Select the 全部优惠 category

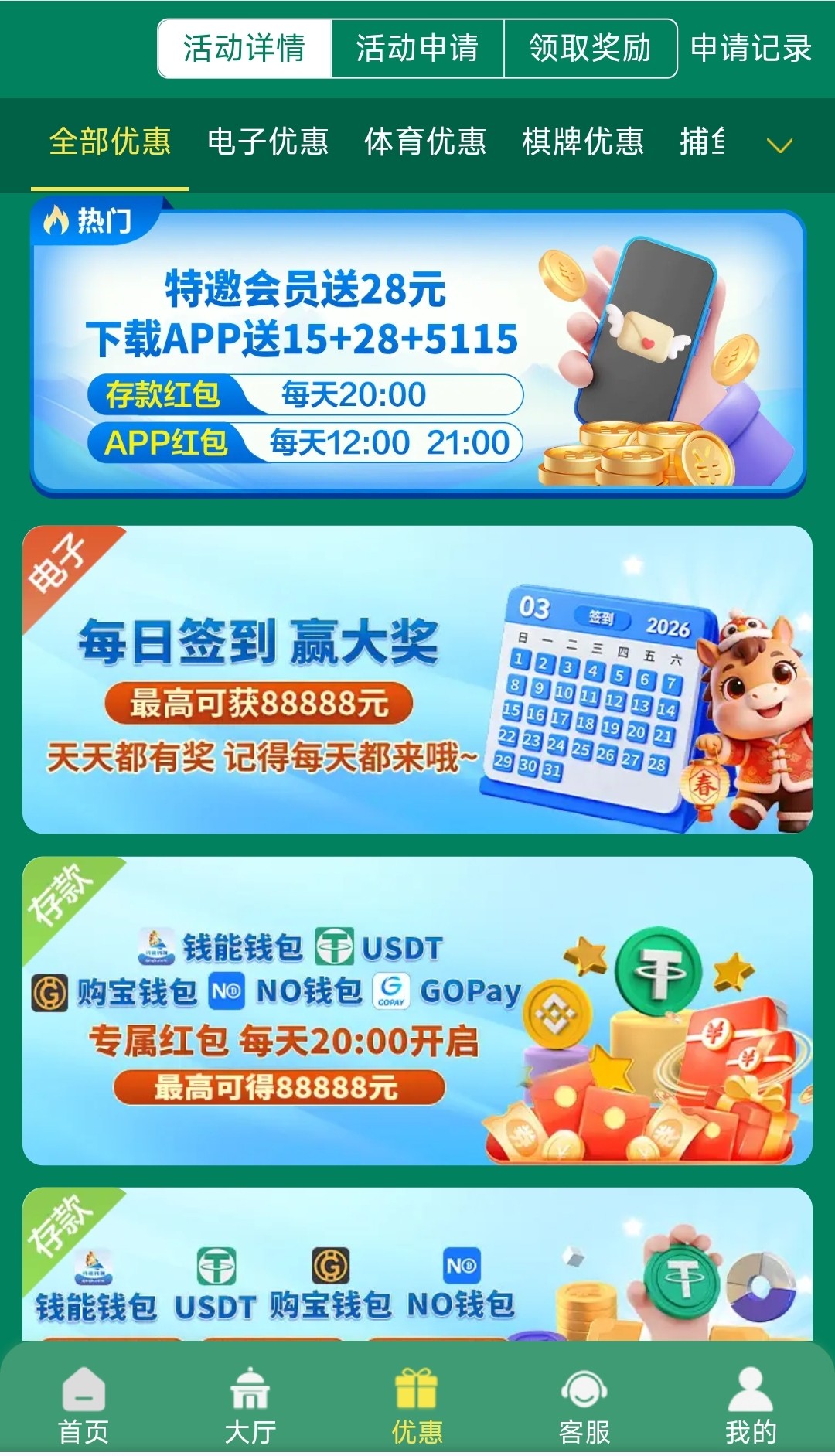[x=110, y=142]
